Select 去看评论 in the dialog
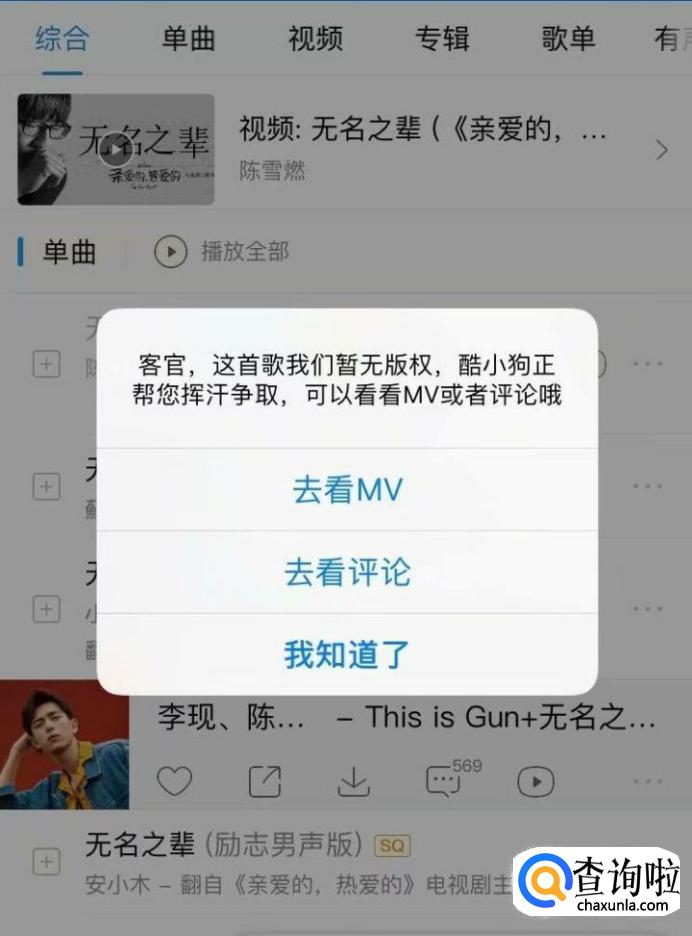The height and width of the screenshot is (936, 692). tap(346, 573)
